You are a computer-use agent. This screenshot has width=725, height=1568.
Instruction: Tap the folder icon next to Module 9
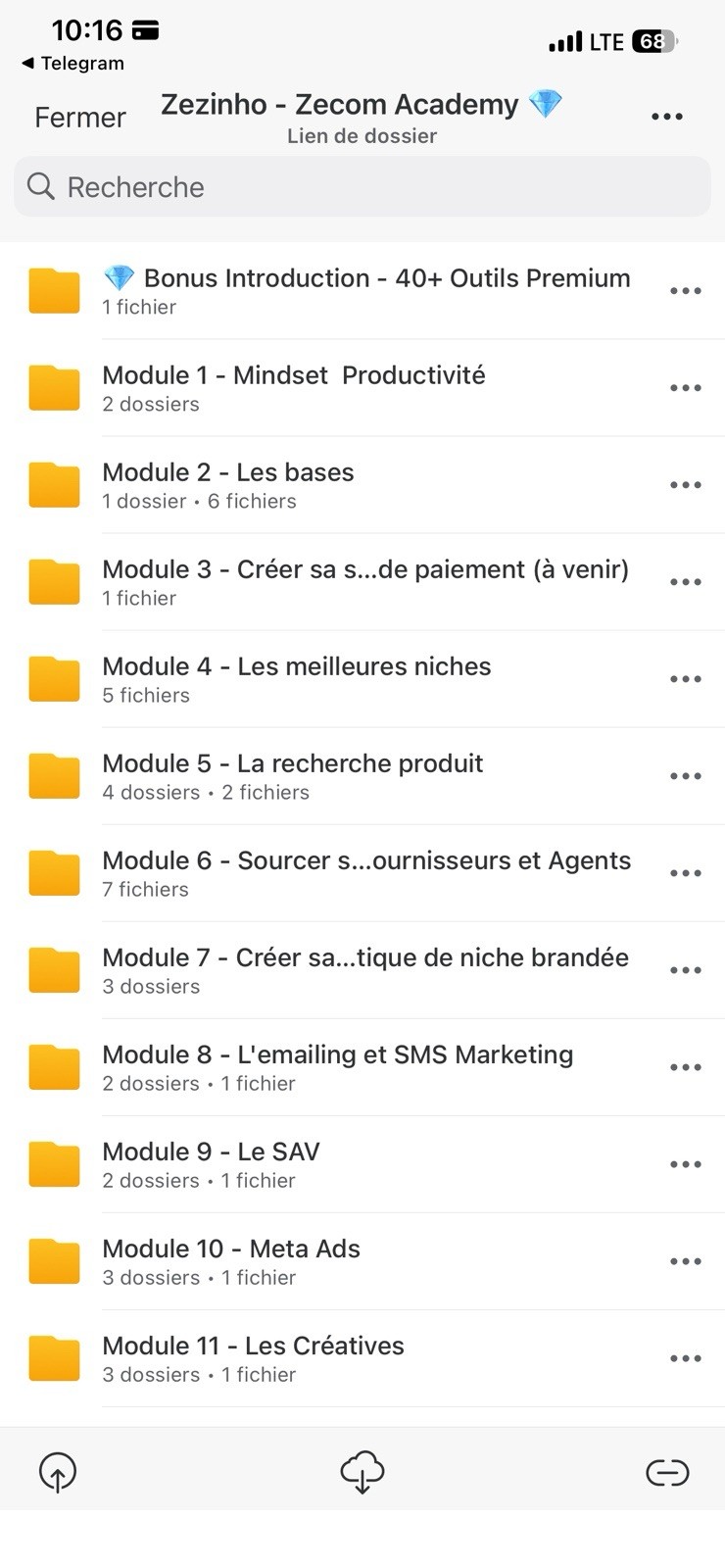pyautogui.click(x=54, y=1163)
